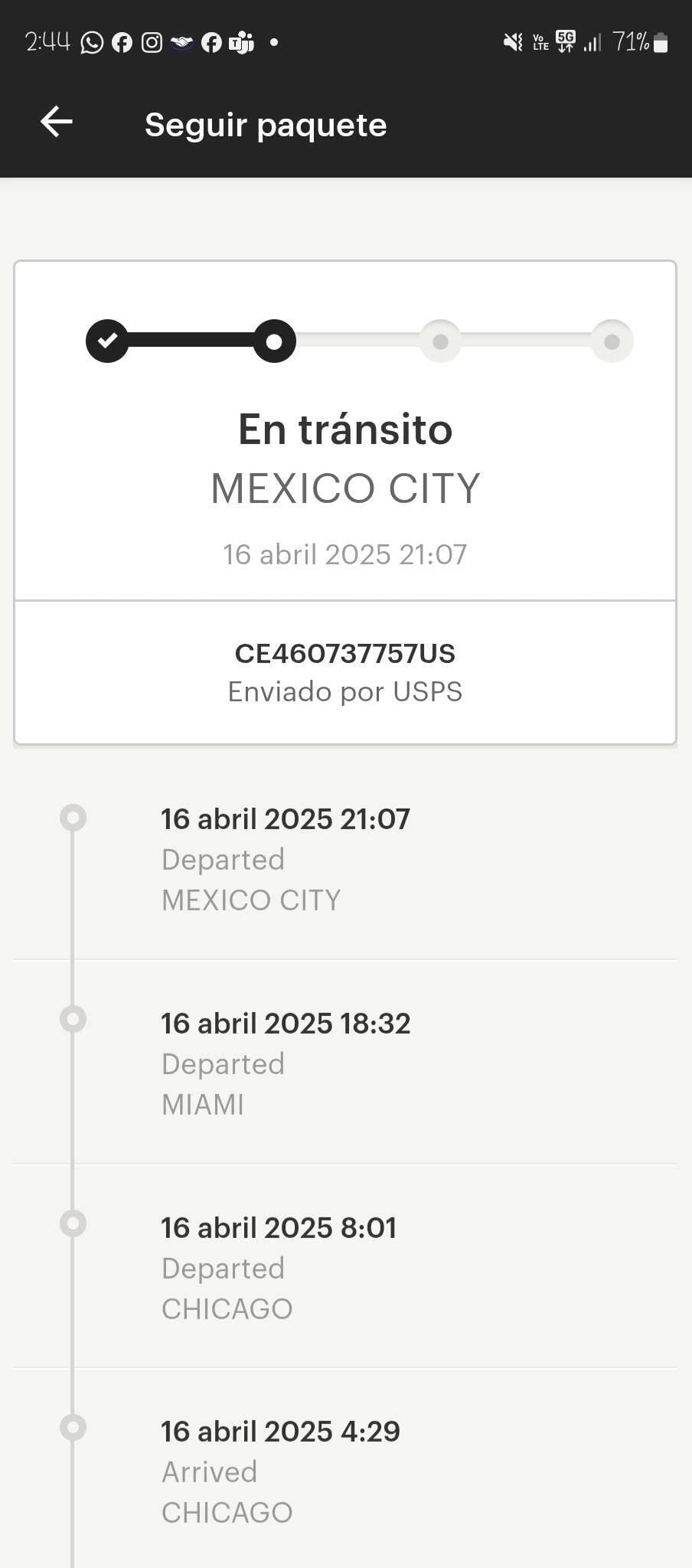Go back from Seguir paquete screen

coord(57,122)
